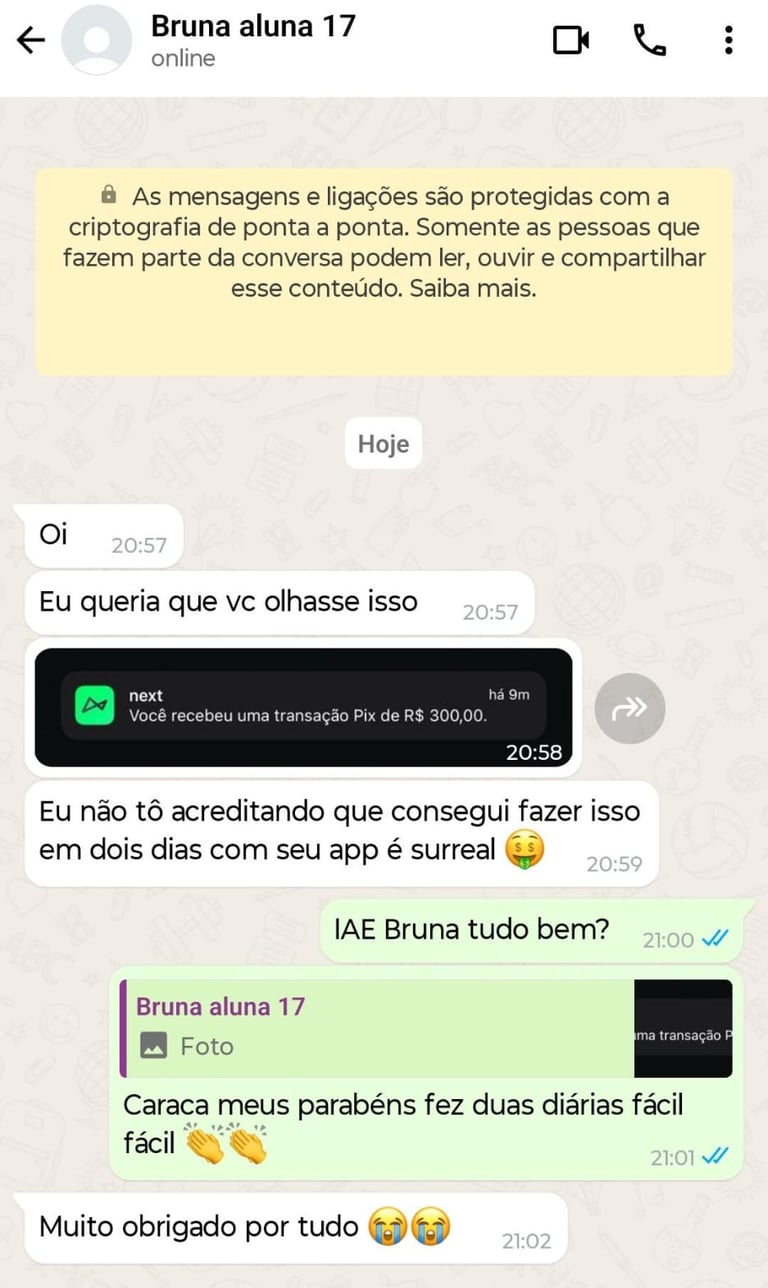The width and height of the screenshot is (768, 1288).
Task: Open the Pix notification photo message
Action: (x=303, y=707)
